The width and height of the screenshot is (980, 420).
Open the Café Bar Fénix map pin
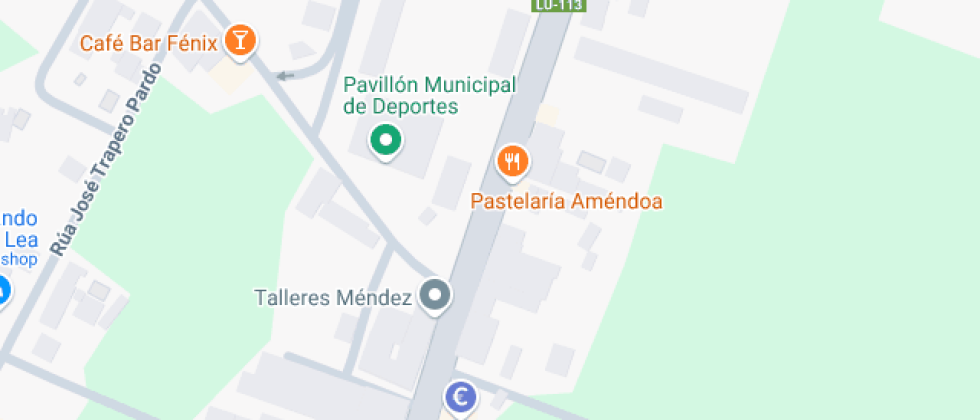point(240,40)
